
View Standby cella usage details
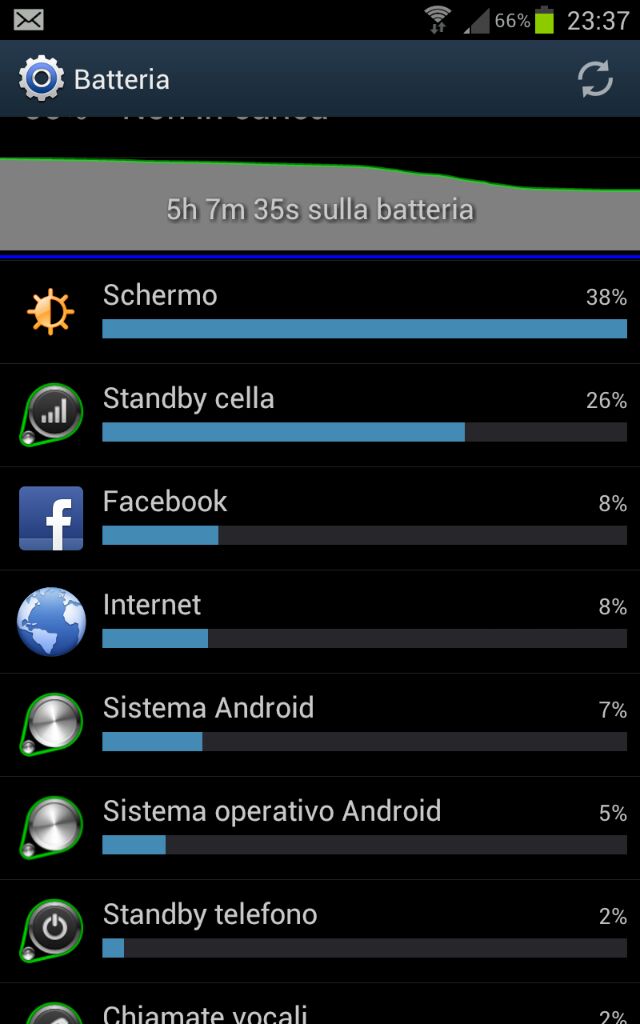click(x=320, y=415)
